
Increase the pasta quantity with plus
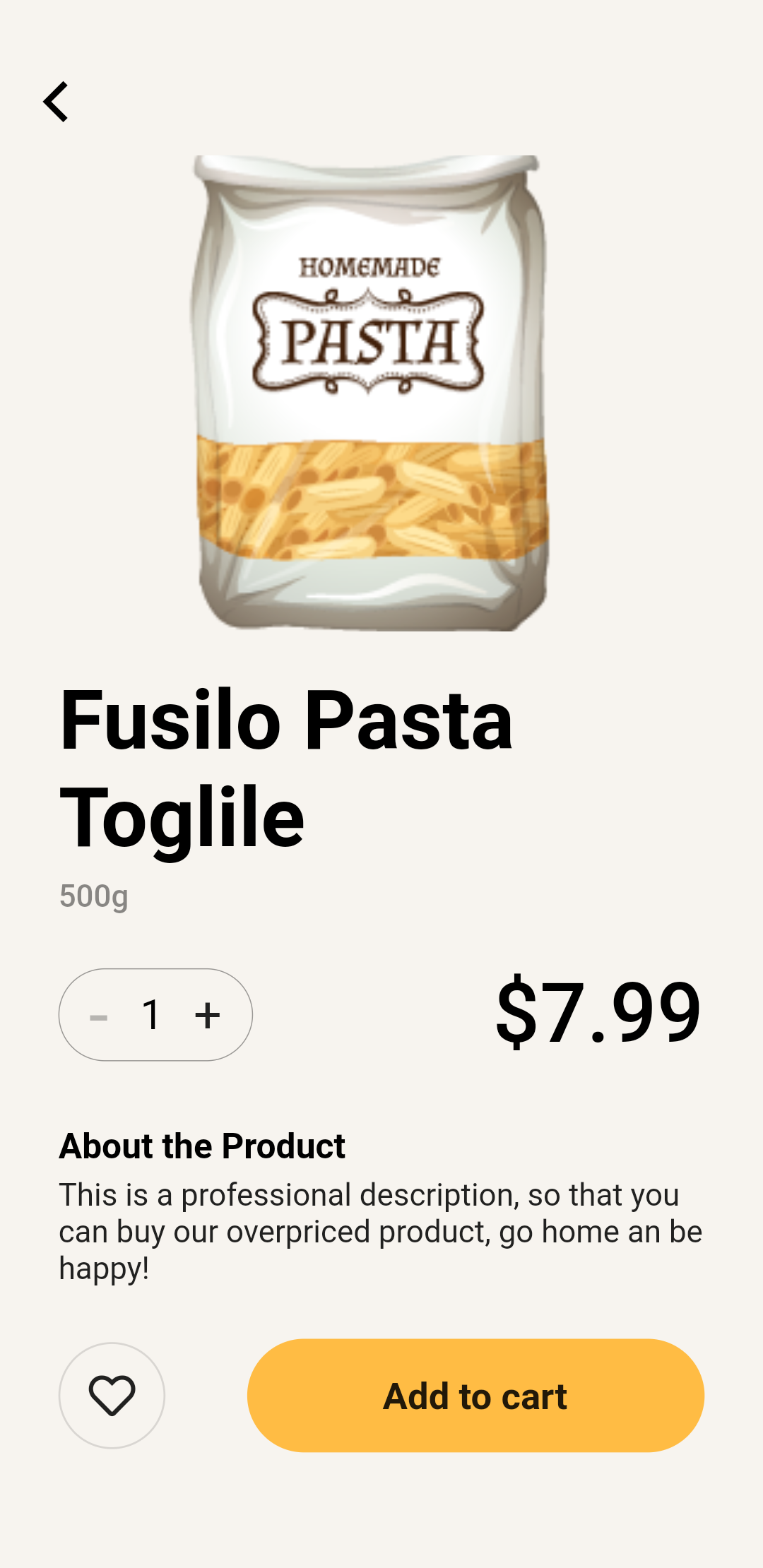[208, 1016]
